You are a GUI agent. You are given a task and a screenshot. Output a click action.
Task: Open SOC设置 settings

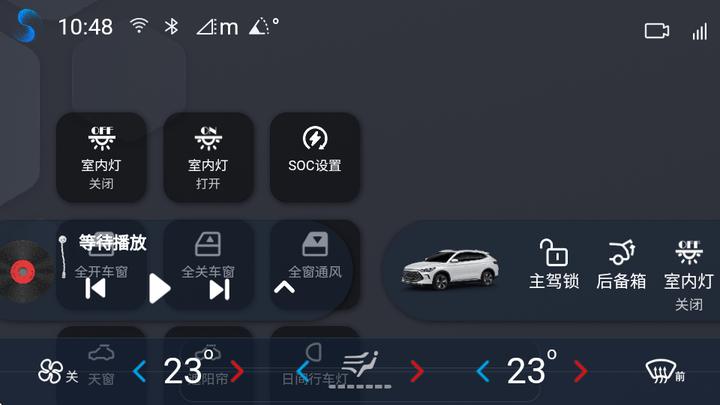[x=315, y=158]
